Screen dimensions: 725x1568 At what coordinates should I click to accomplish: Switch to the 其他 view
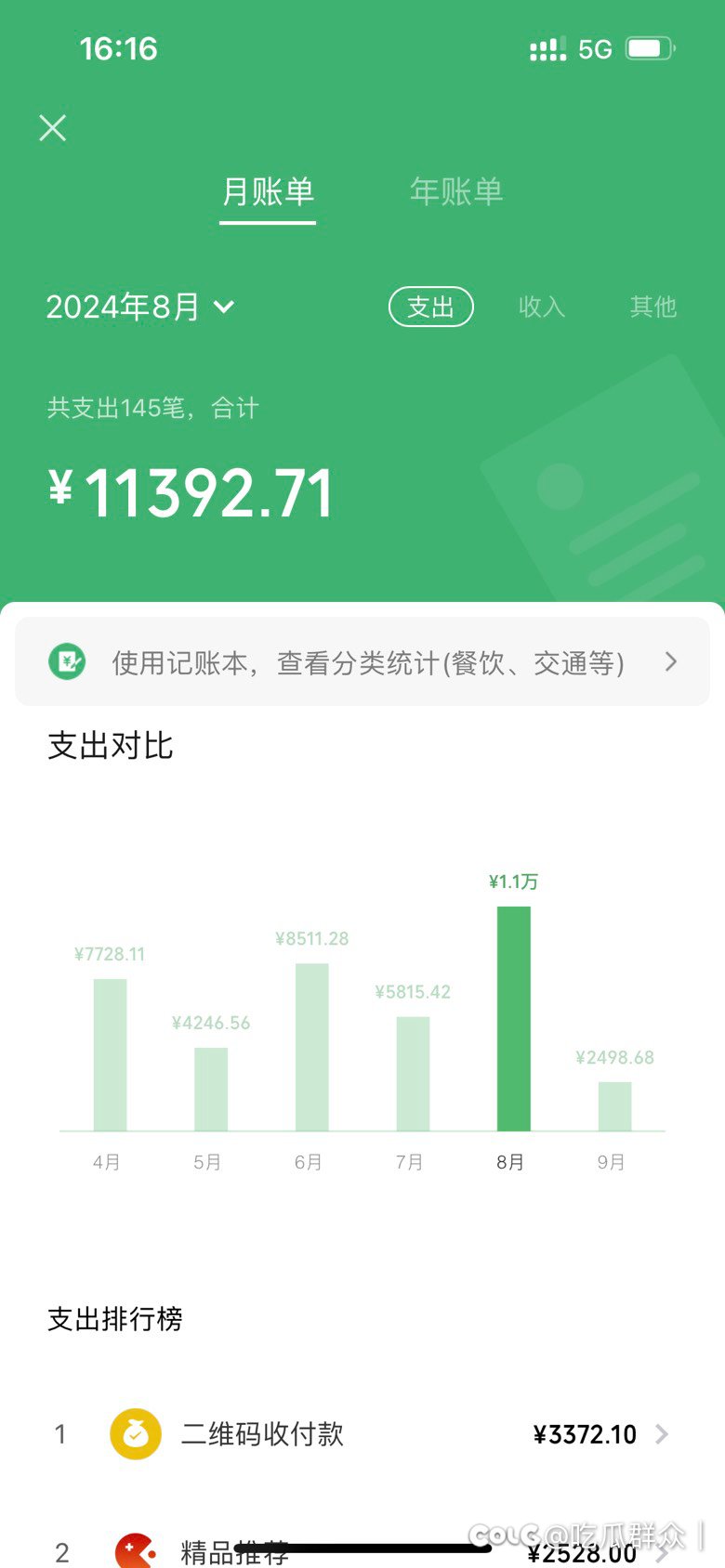(653, 307)
